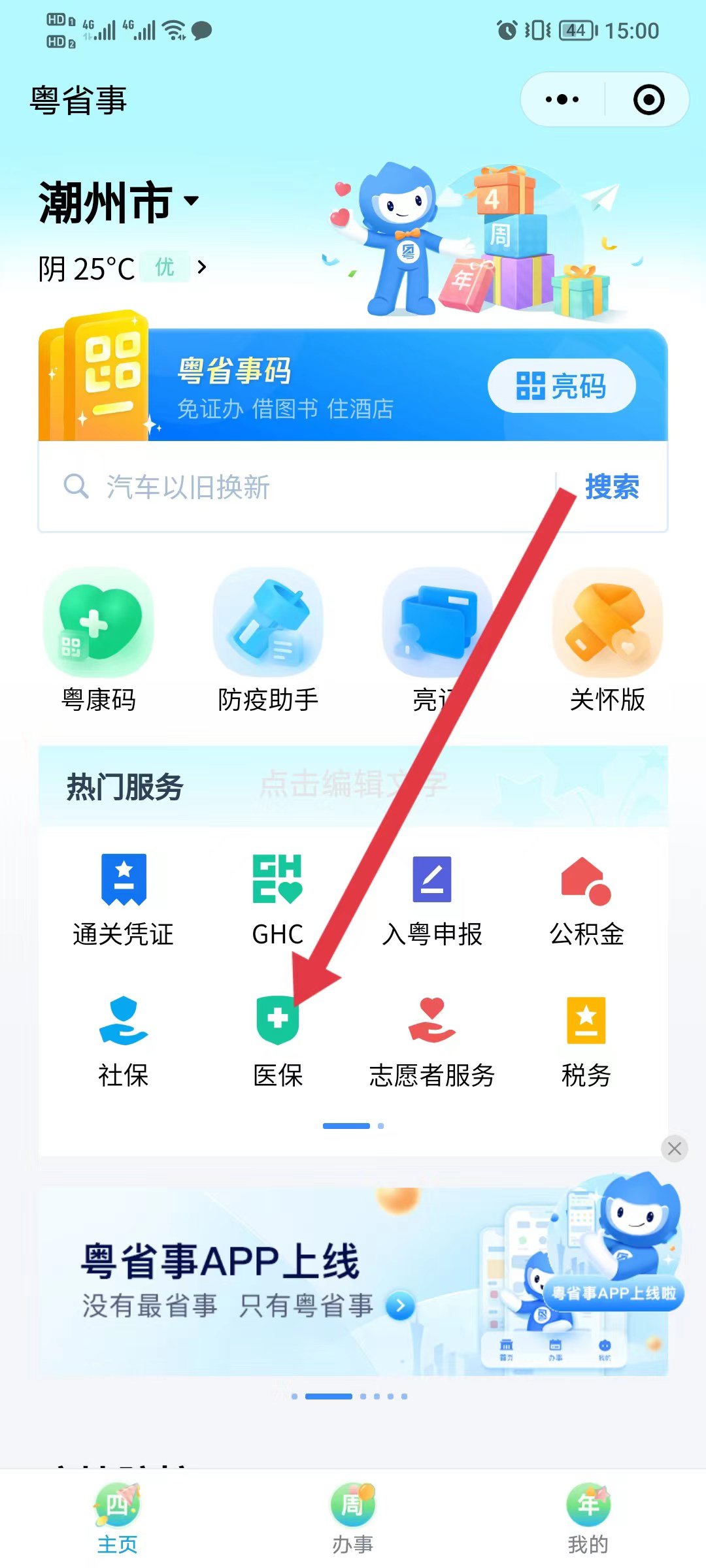Screen dimensions: 706x1568
Task: Open the mini program more-options menu
Action: pyautogui.click(x=562, y=100)
